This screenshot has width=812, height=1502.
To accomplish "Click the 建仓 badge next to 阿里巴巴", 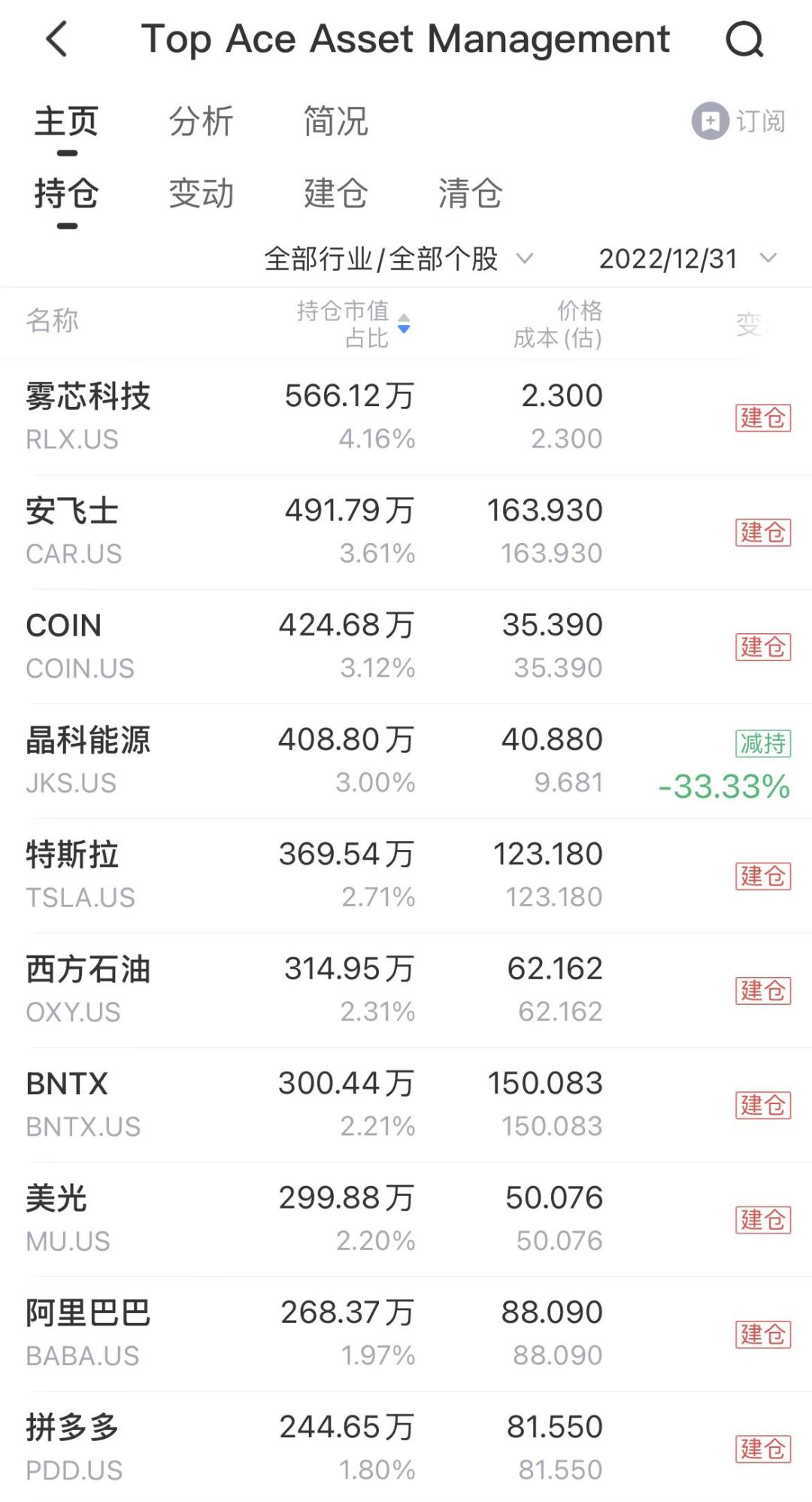I will coord(762,1333).
